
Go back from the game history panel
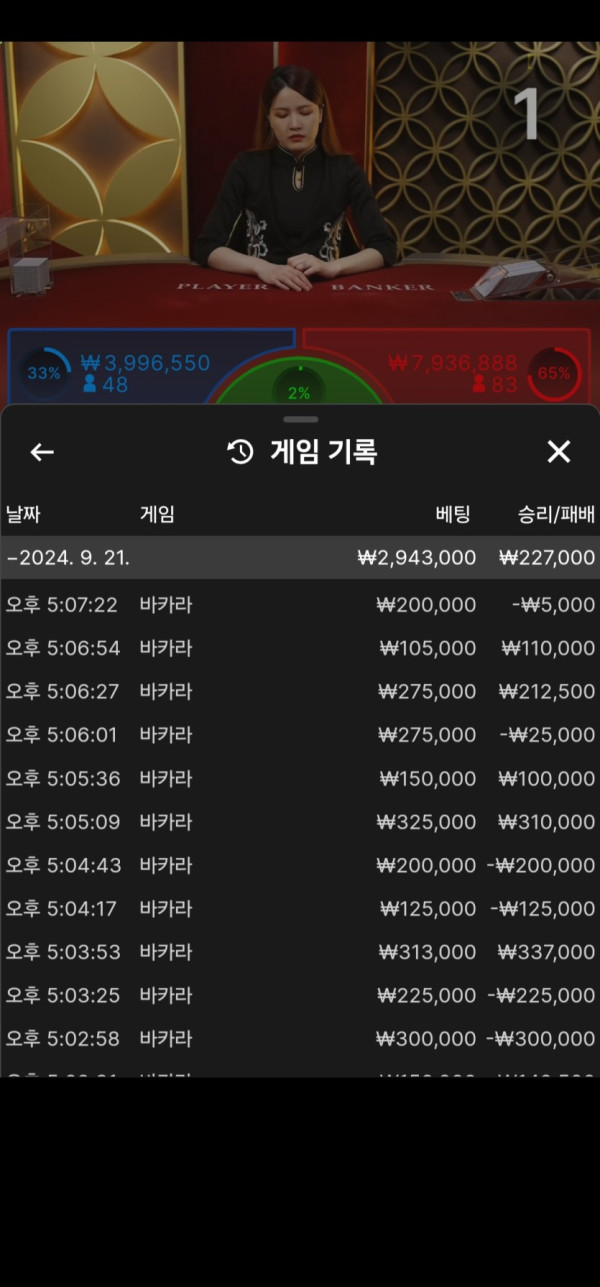click(x=42, y=452)
